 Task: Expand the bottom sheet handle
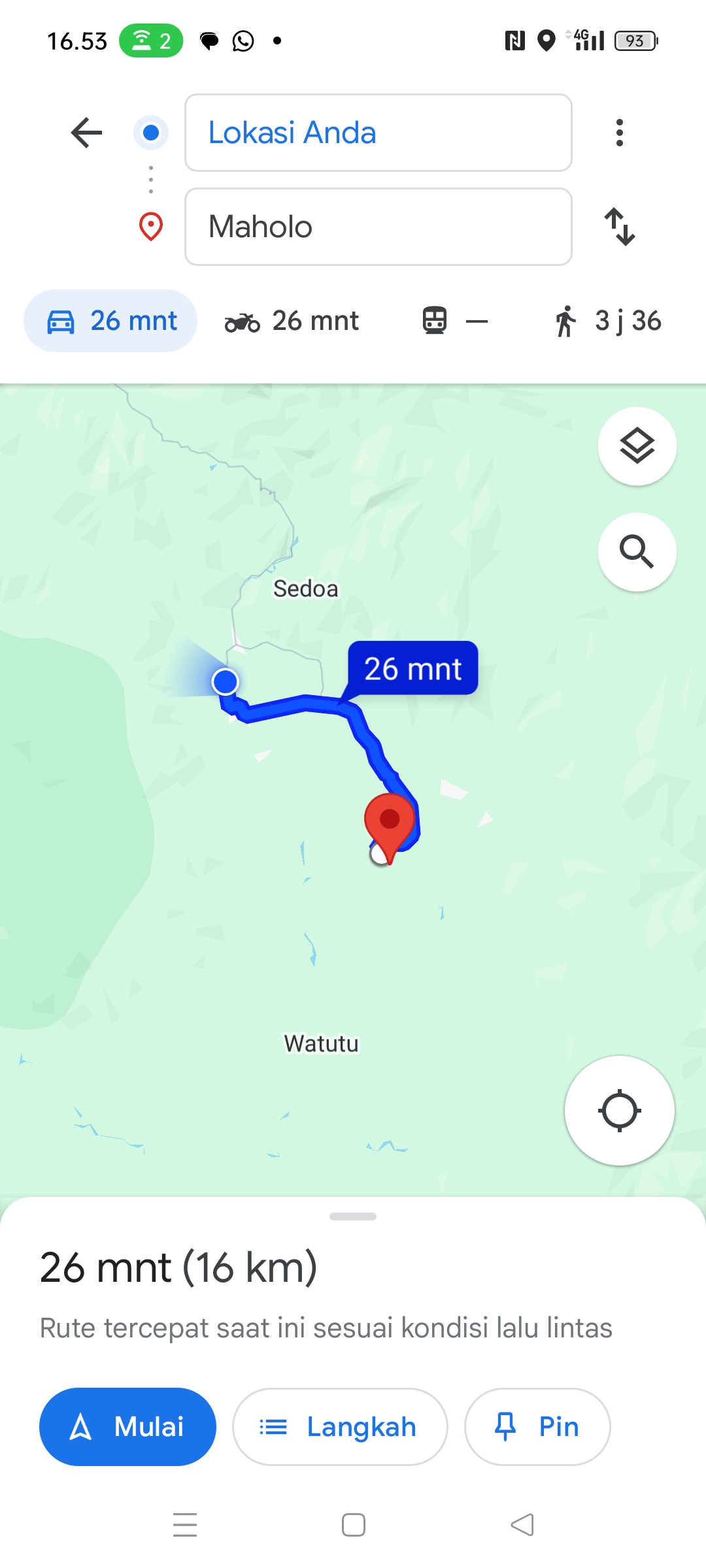click(x=353, y=1217)
